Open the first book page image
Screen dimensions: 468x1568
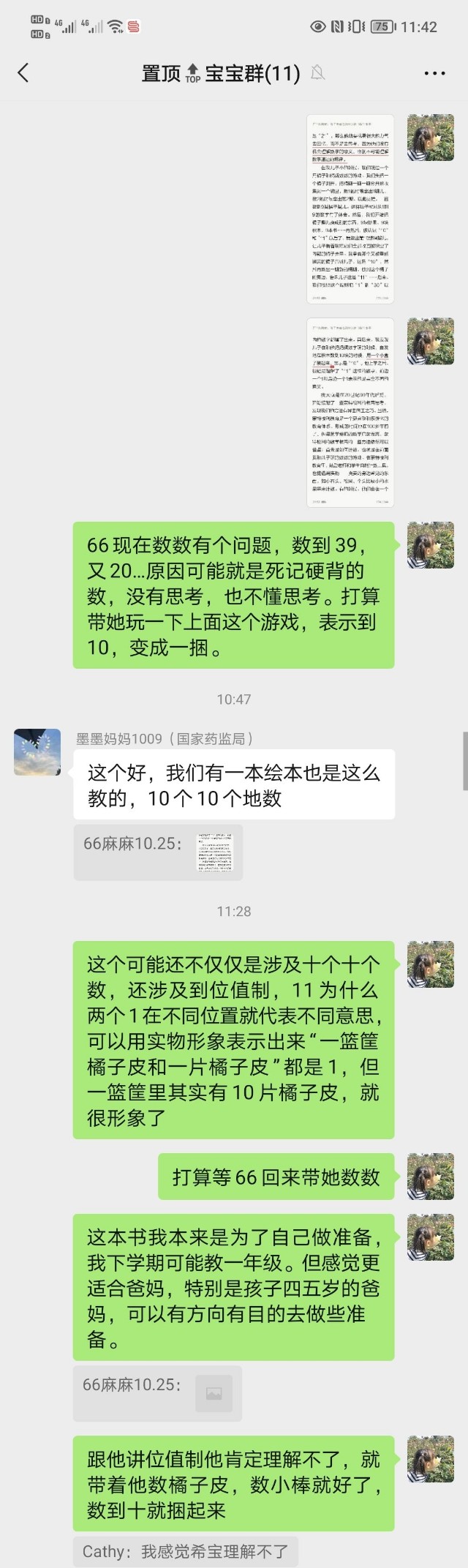pos(350,209)
